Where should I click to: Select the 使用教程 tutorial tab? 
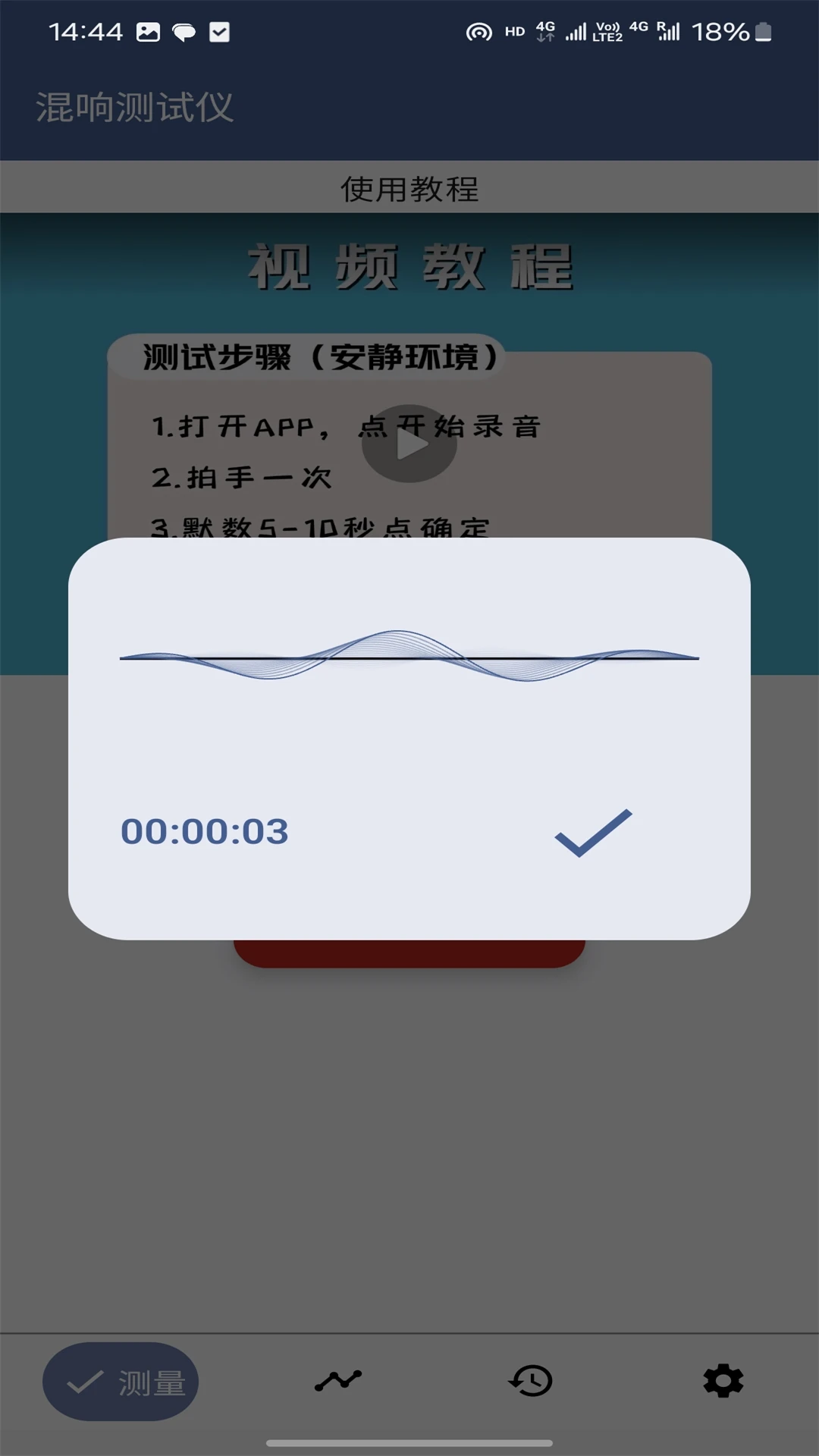(x=409, y=187)
